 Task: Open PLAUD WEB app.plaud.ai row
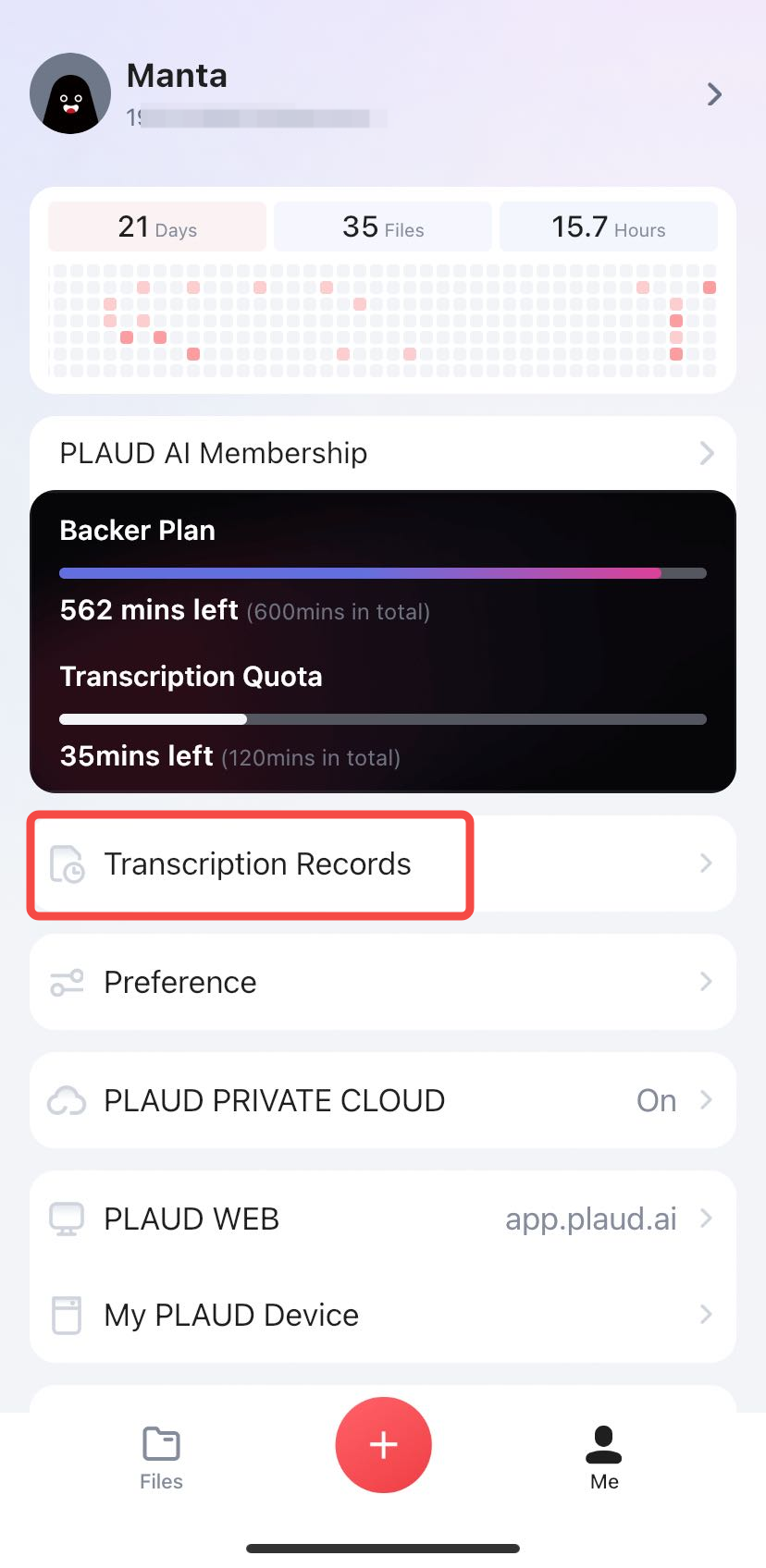pyautogui.click(x=383, y=1219)
